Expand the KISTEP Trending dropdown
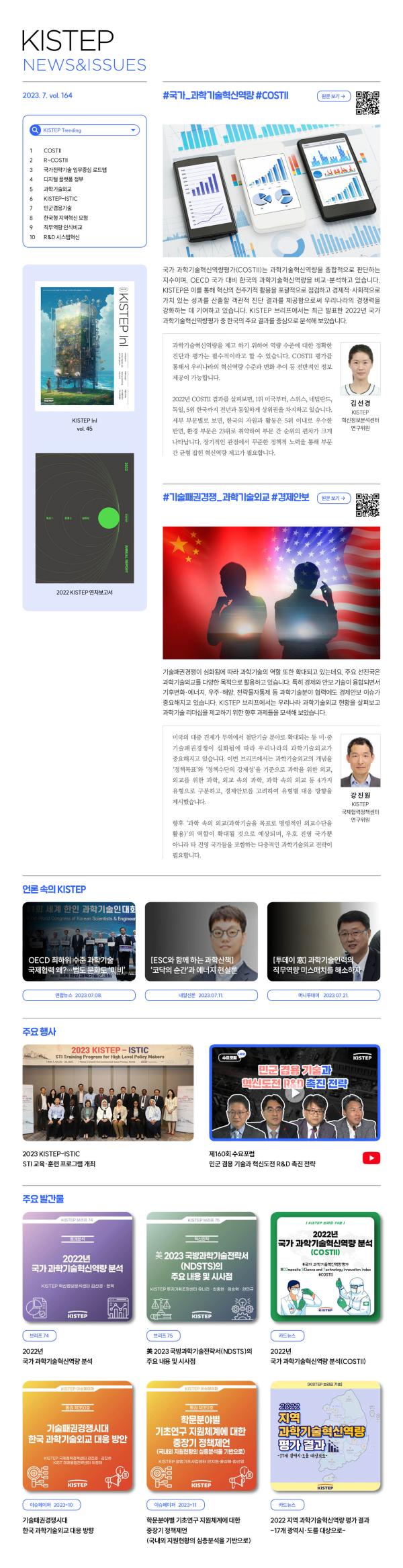Screen dimensions: 403x1568 (x=134, y=130)
